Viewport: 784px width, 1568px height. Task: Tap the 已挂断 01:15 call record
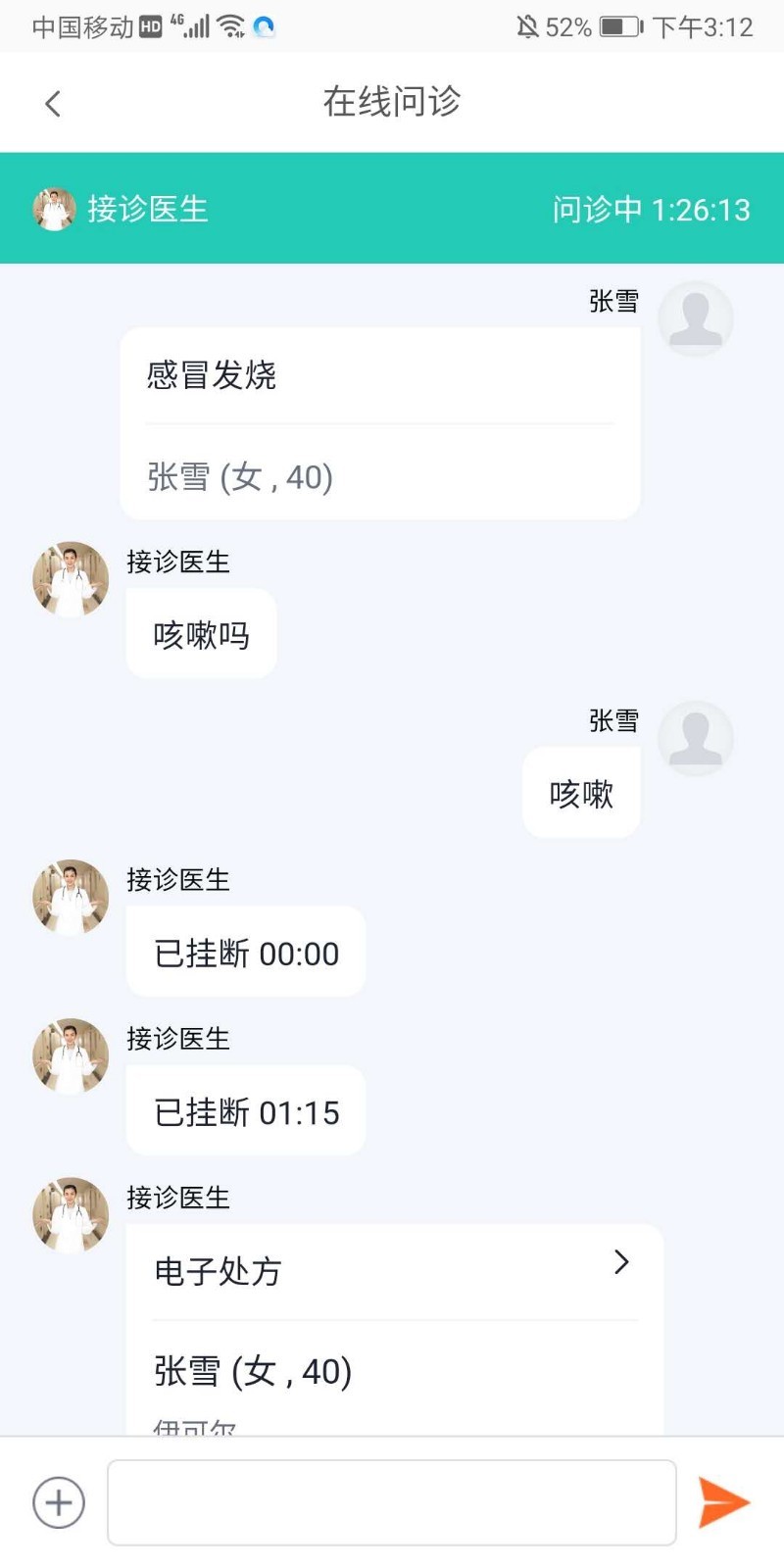pos(244,1110)
